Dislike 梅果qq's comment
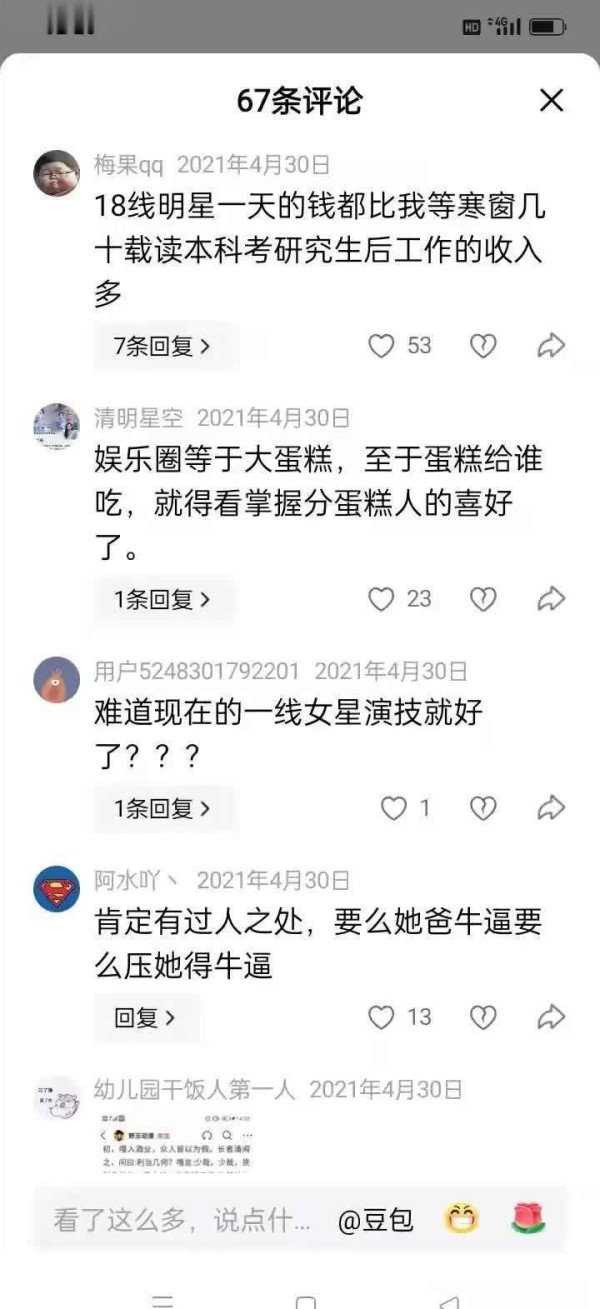Image resolution: width=600 pixels, height=1309 pixels. [x=483, y=346]
